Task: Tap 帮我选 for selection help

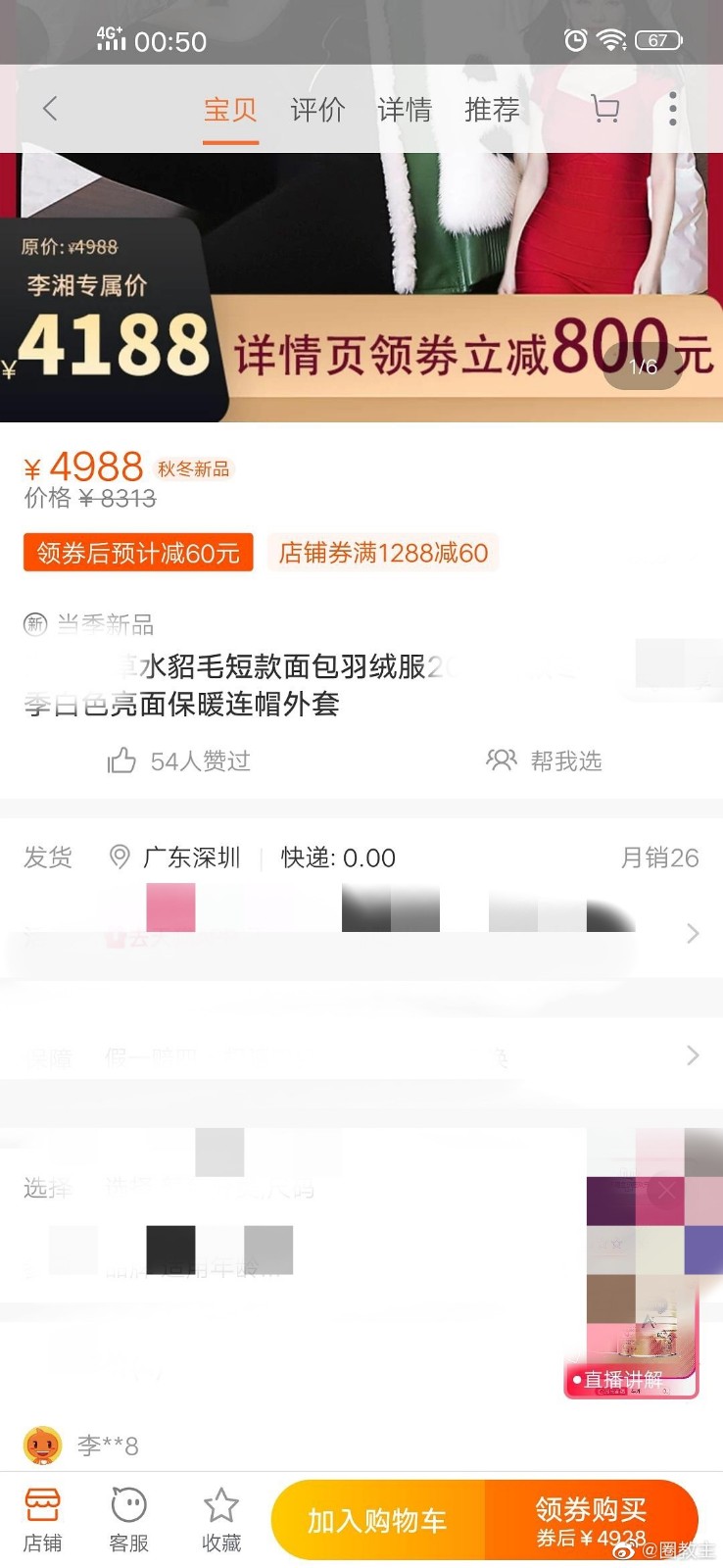Action: click(x=545, y=760)
